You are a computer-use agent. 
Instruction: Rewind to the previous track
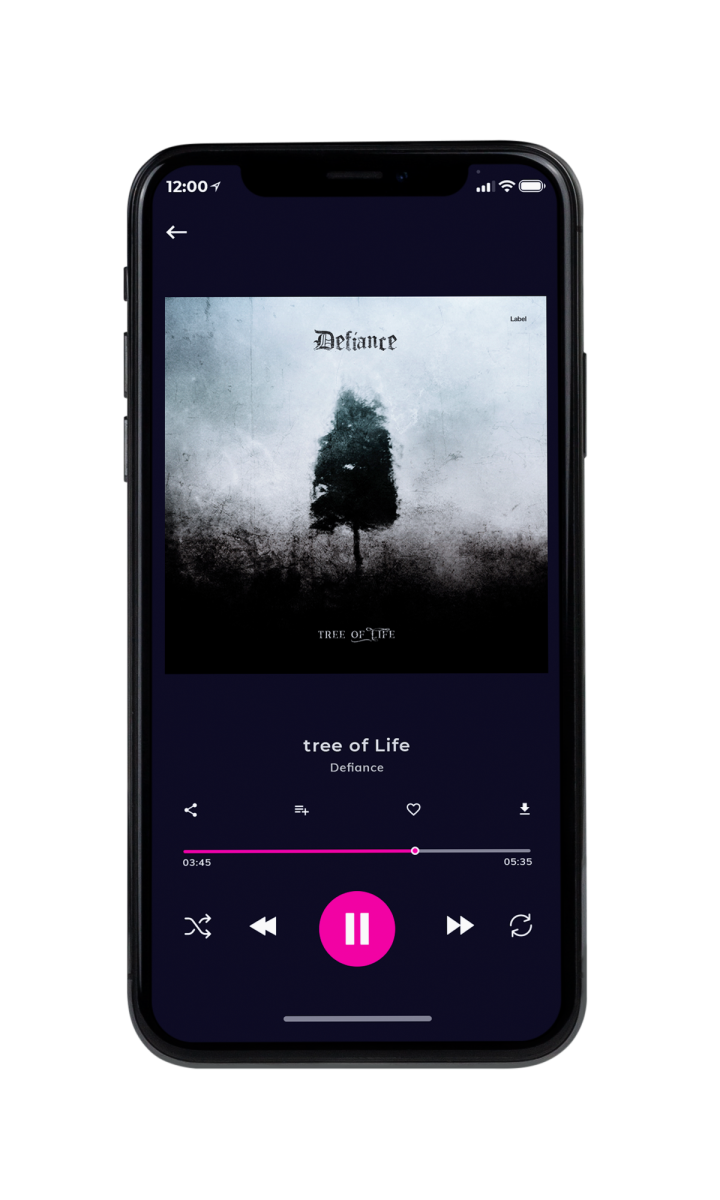263,927
